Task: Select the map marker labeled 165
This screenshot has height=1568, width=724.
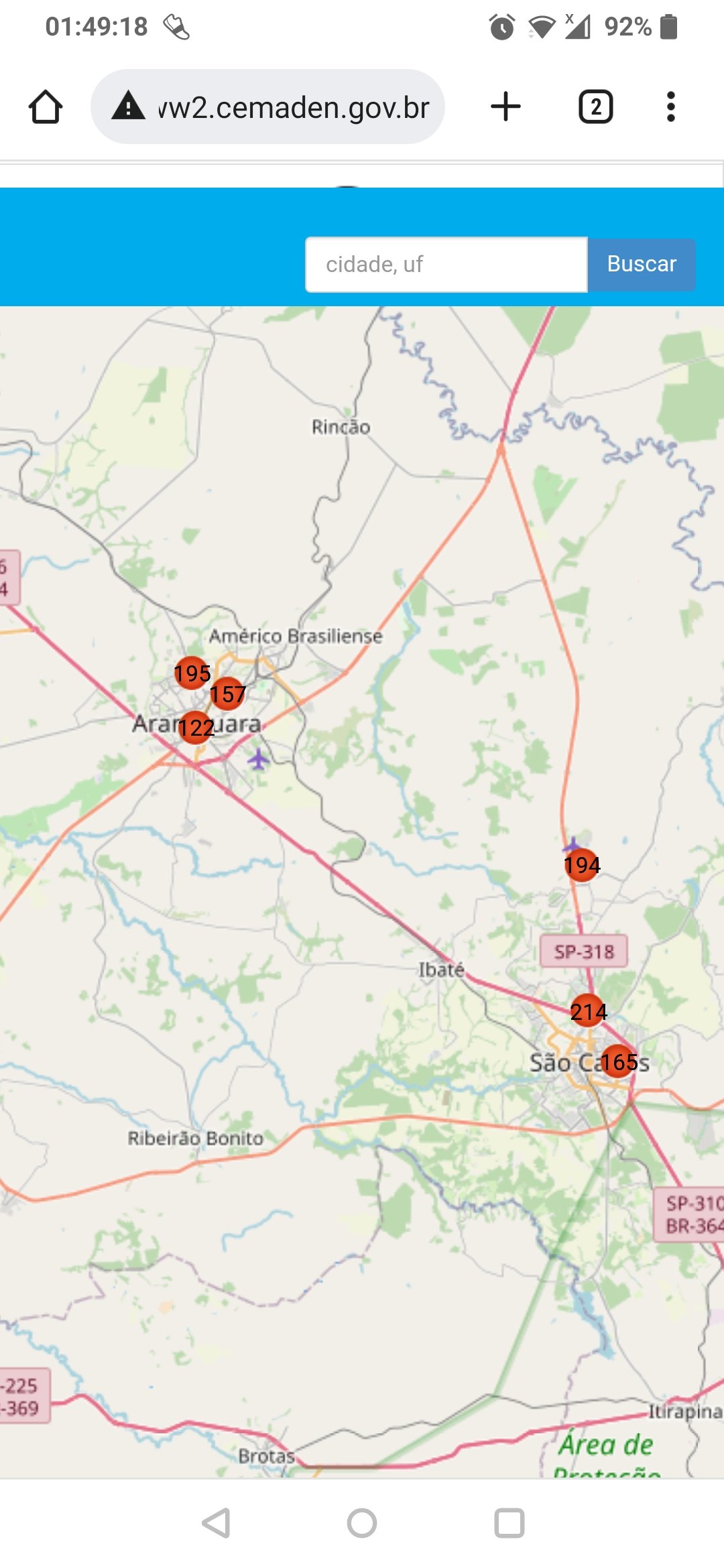Action: point(618,1061)
